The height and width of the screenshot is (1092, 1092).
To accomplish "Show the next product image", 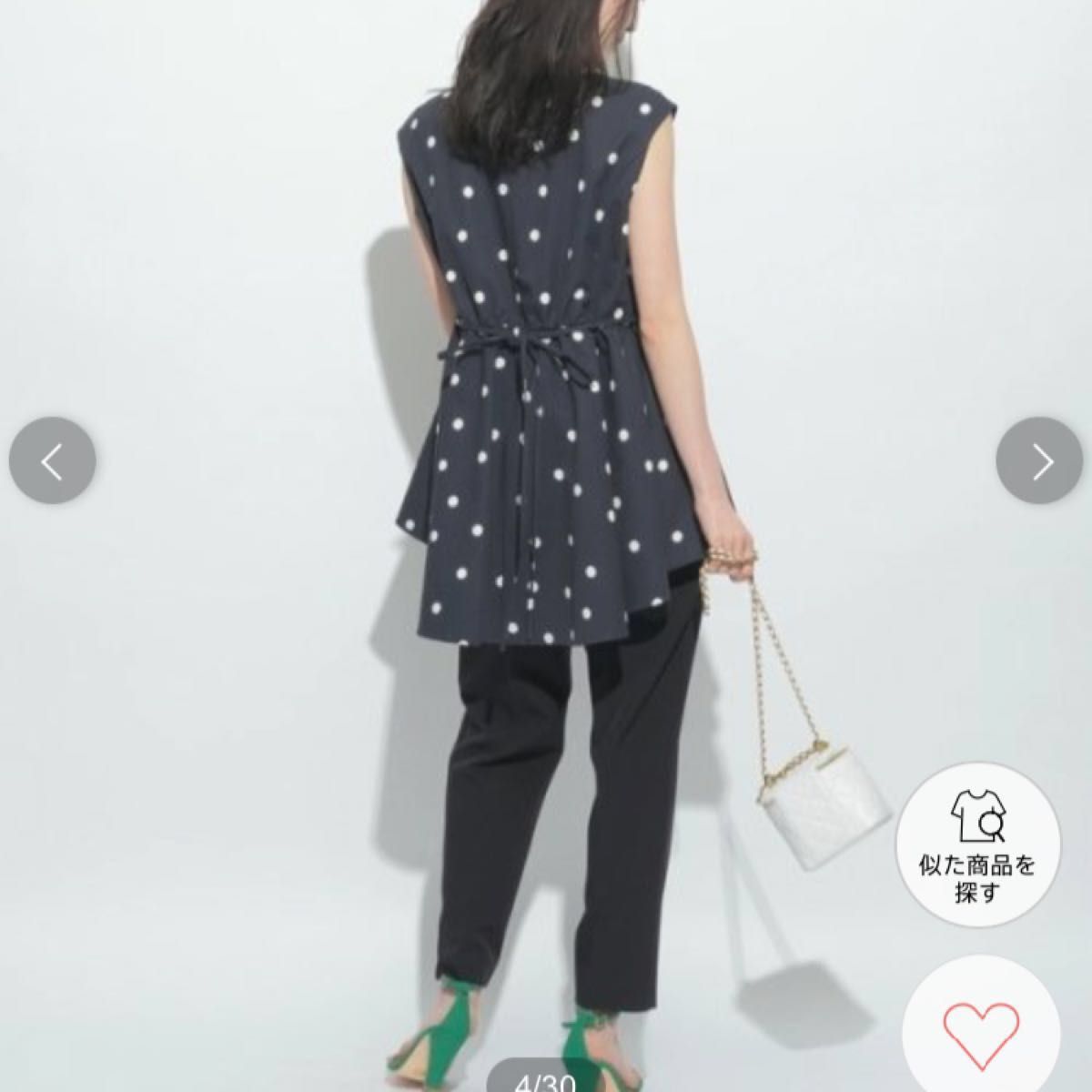I will (x=1039, y=461).
